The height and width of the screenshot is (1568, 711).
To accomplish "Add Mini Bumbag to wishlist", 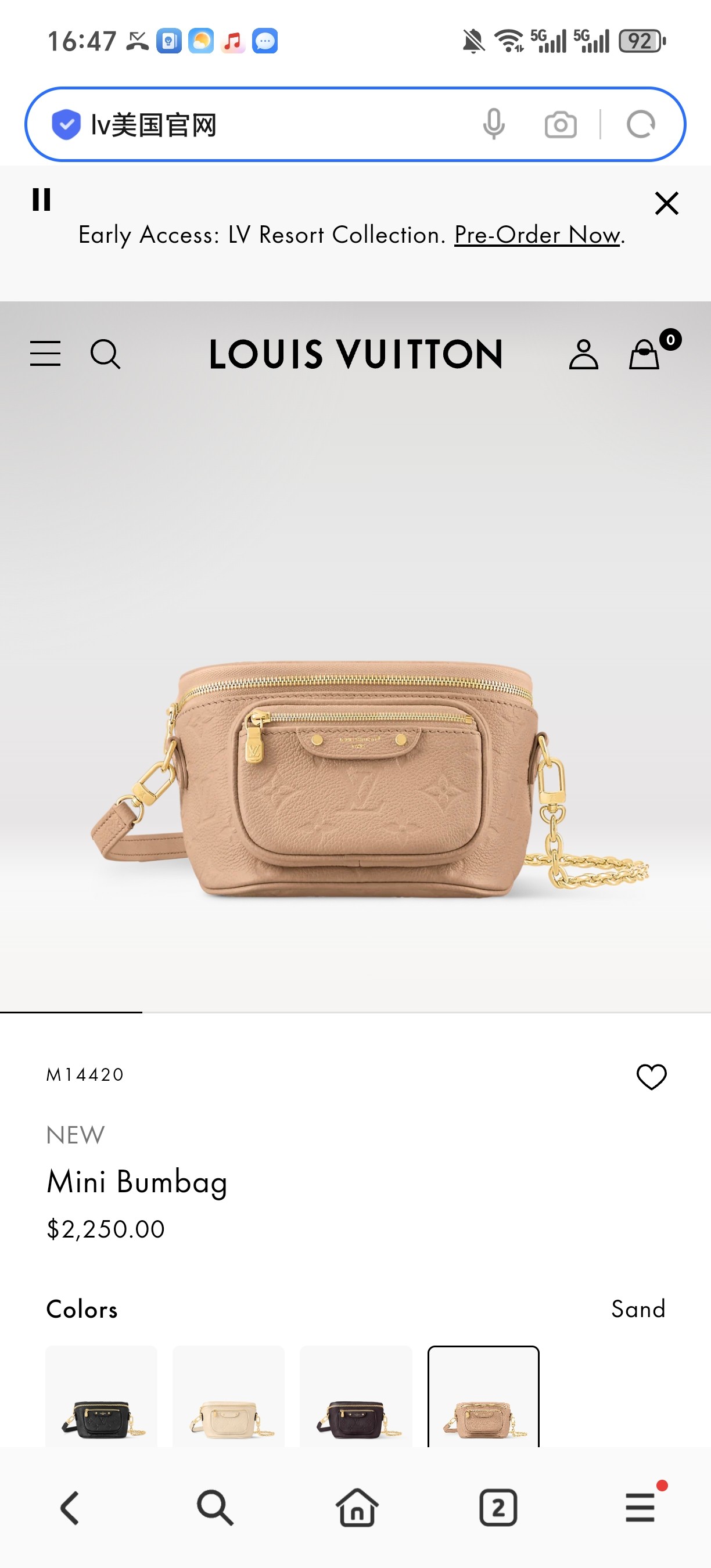I will click(x=651, y=1077).
